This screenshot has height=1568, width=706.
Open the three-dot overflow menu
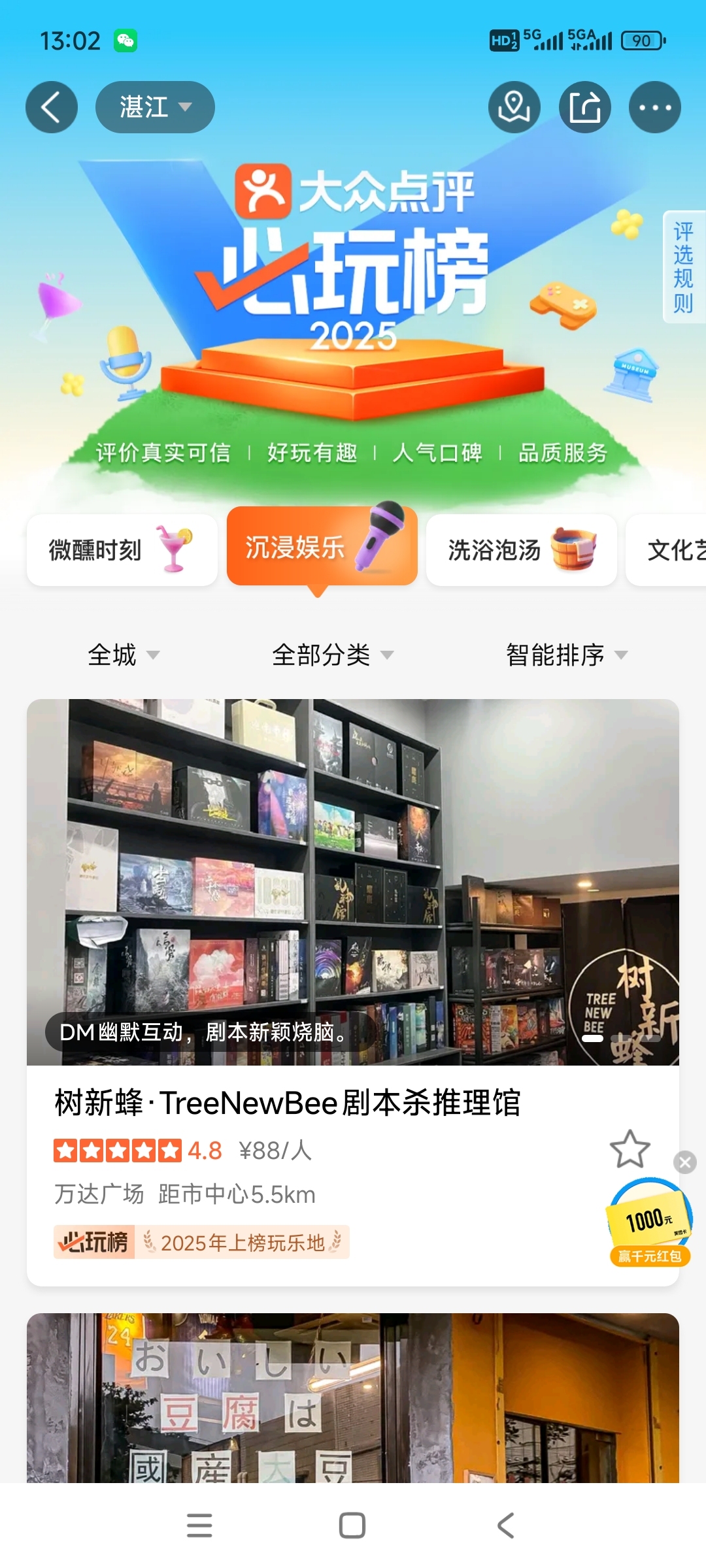(x=654, y=107)
